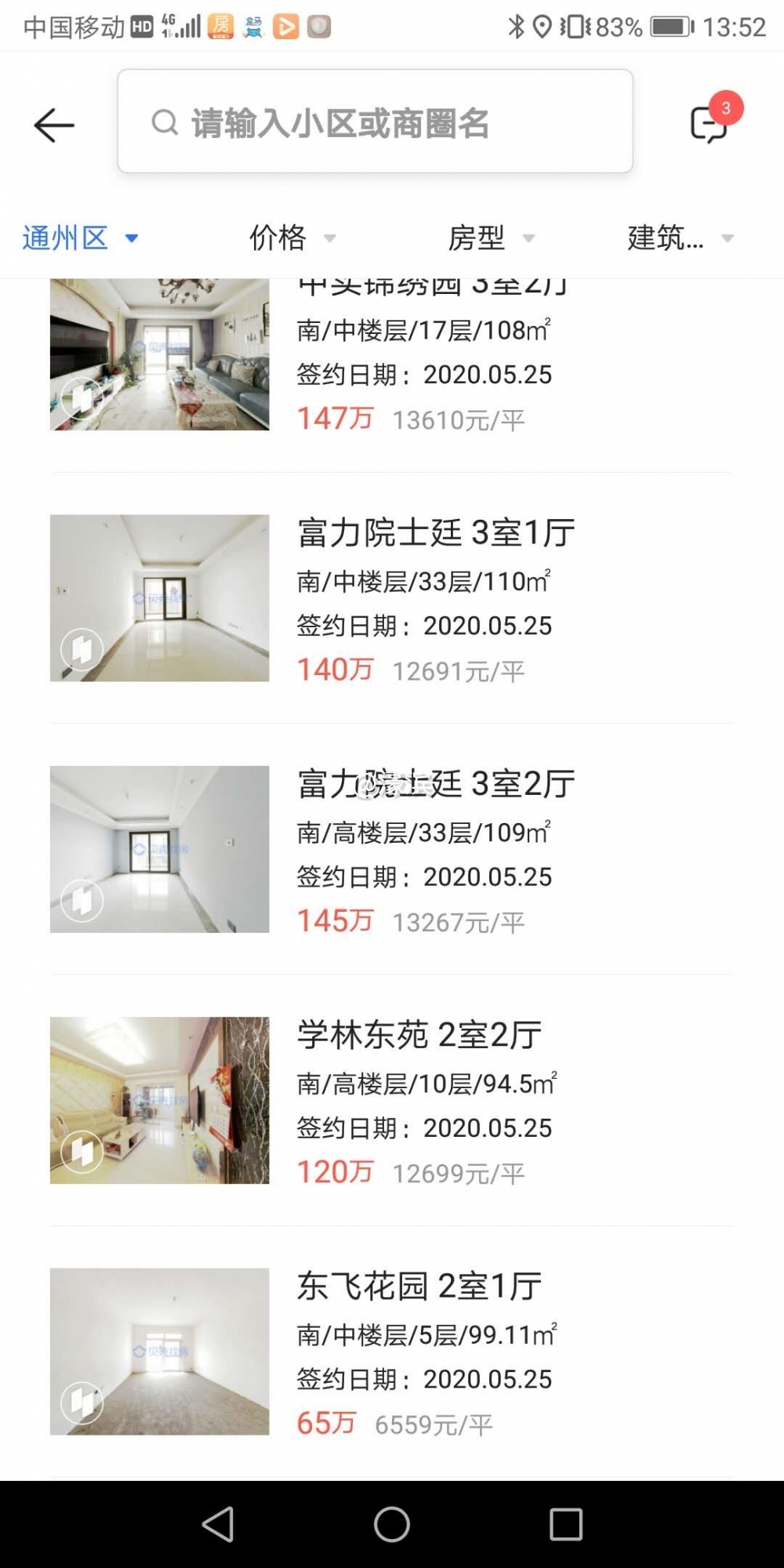Click the photo-flip icon on 富力院士廷 3室1厅 thumbnail
The width and height of the screenshot is (784, 1568).
click(82, 650)
